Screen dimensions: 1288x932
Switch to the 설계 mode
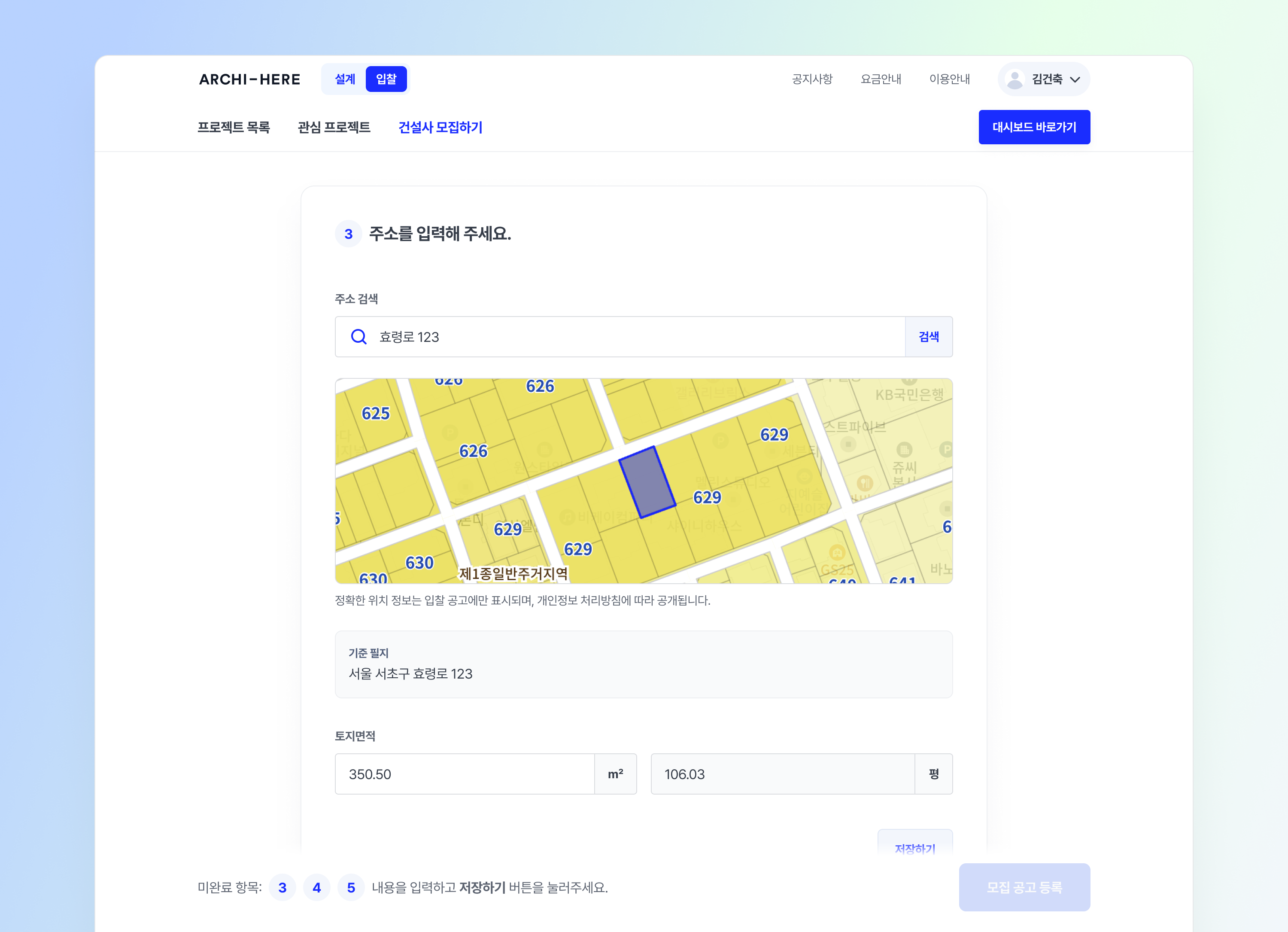345,79
